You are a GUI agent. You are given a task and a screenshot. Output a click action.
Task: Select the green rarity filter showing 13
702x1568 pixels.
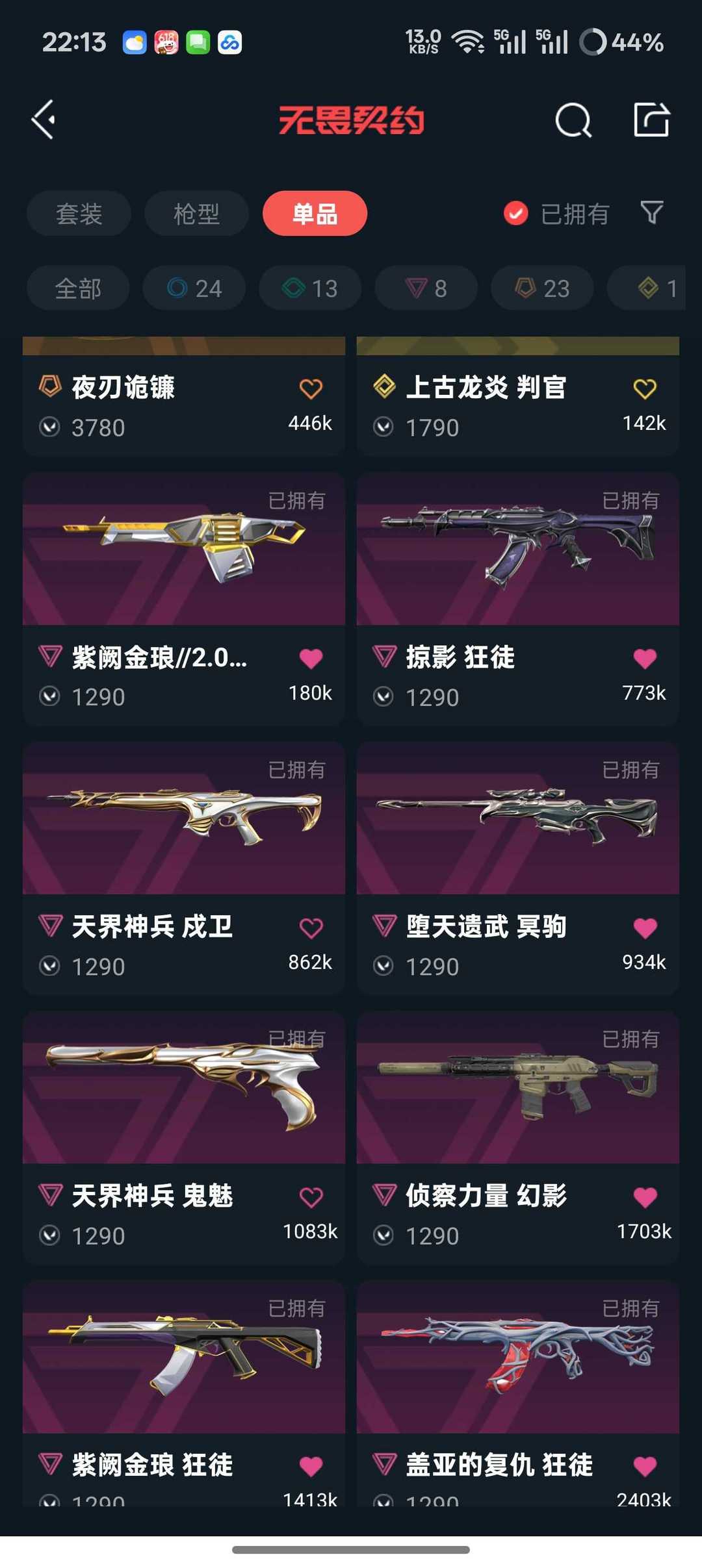coord(309,288)
